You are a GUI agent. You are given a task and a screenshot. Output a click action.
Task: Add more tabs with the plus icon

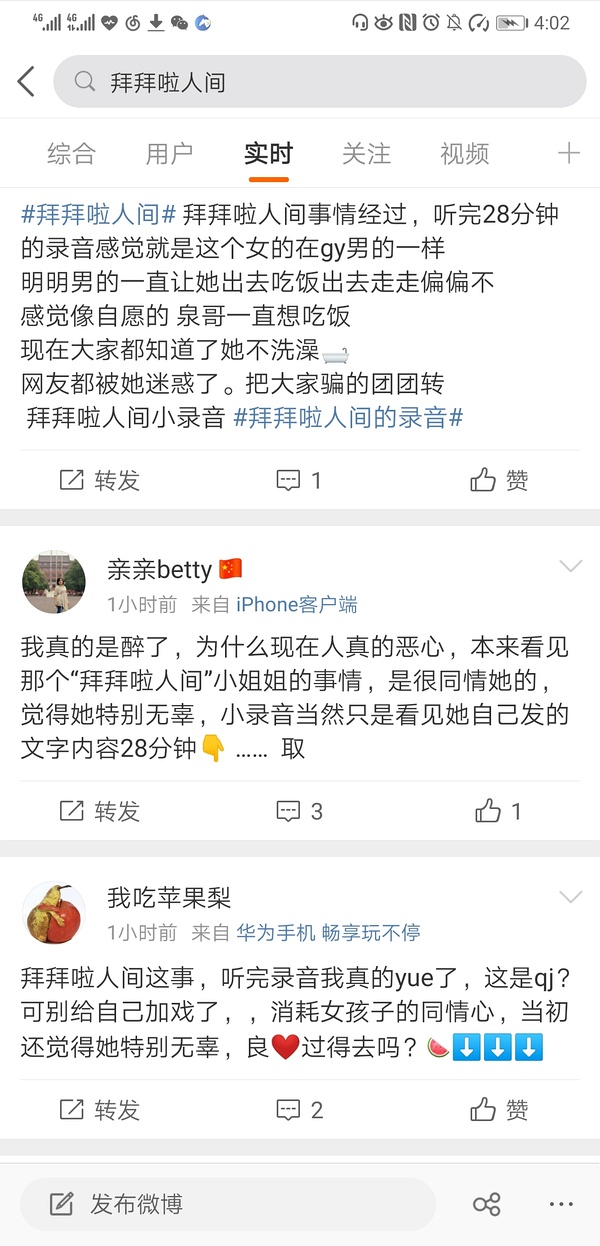(568, 153)
